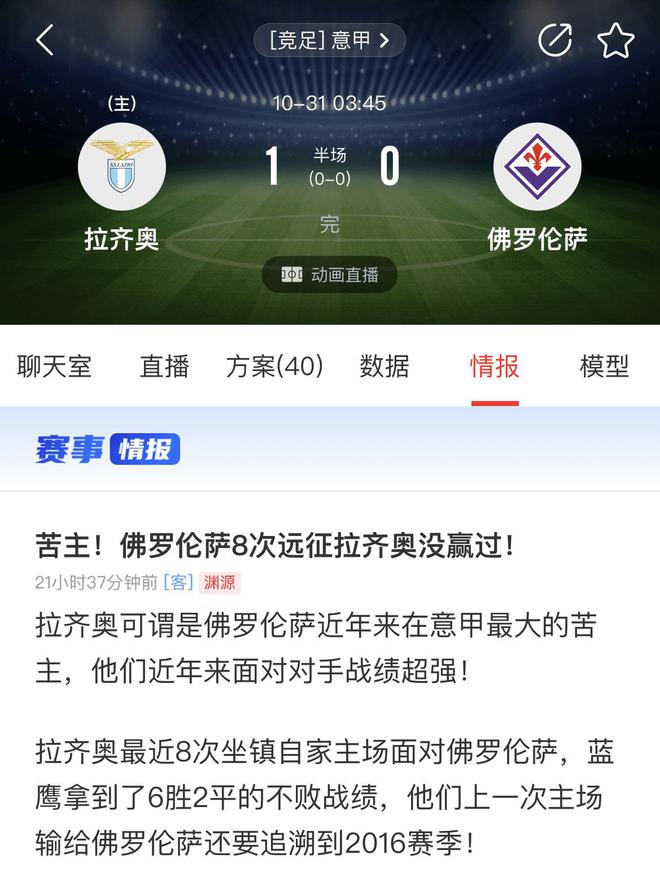Select the 情报 tab
Screen dimensions: 660x876
coord(495,366)
